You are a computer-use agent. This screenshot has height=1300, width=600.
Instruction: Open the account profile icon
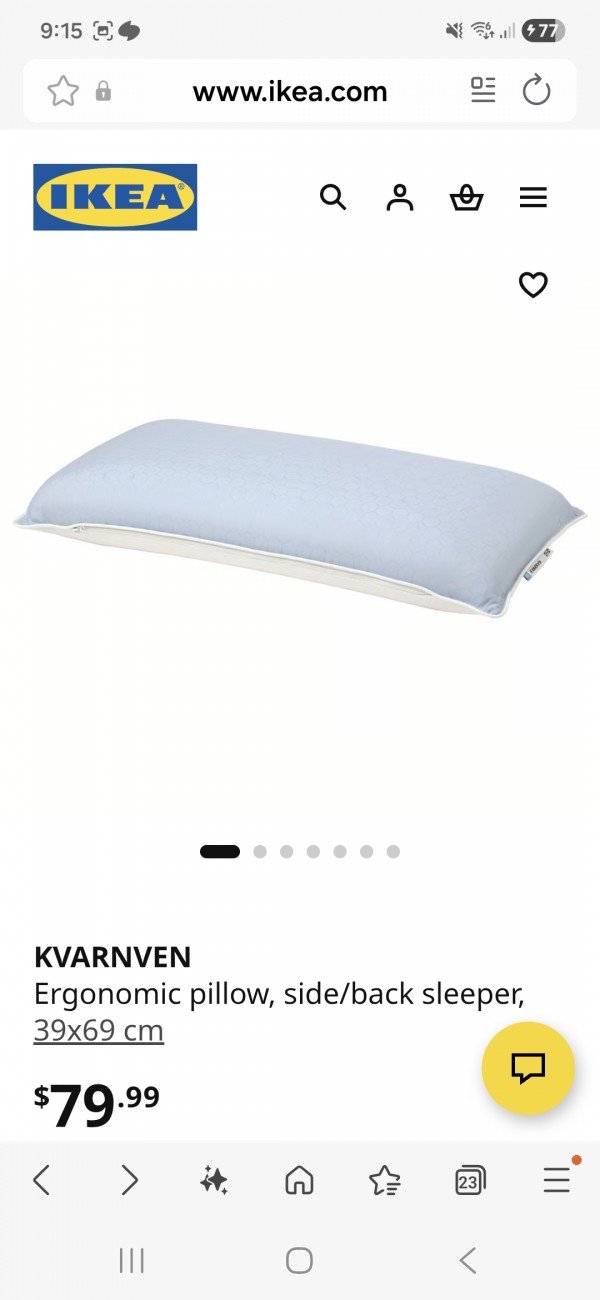399,197
